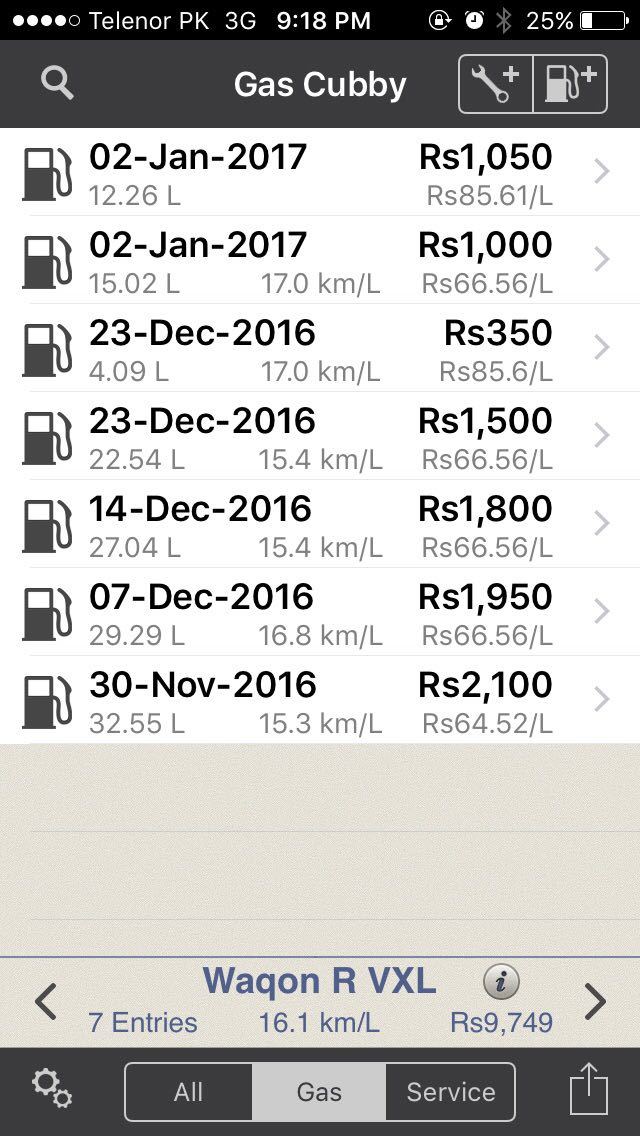640x1136 pixels.
Task: Switch to the Service segment
Action: [451, 1092]
